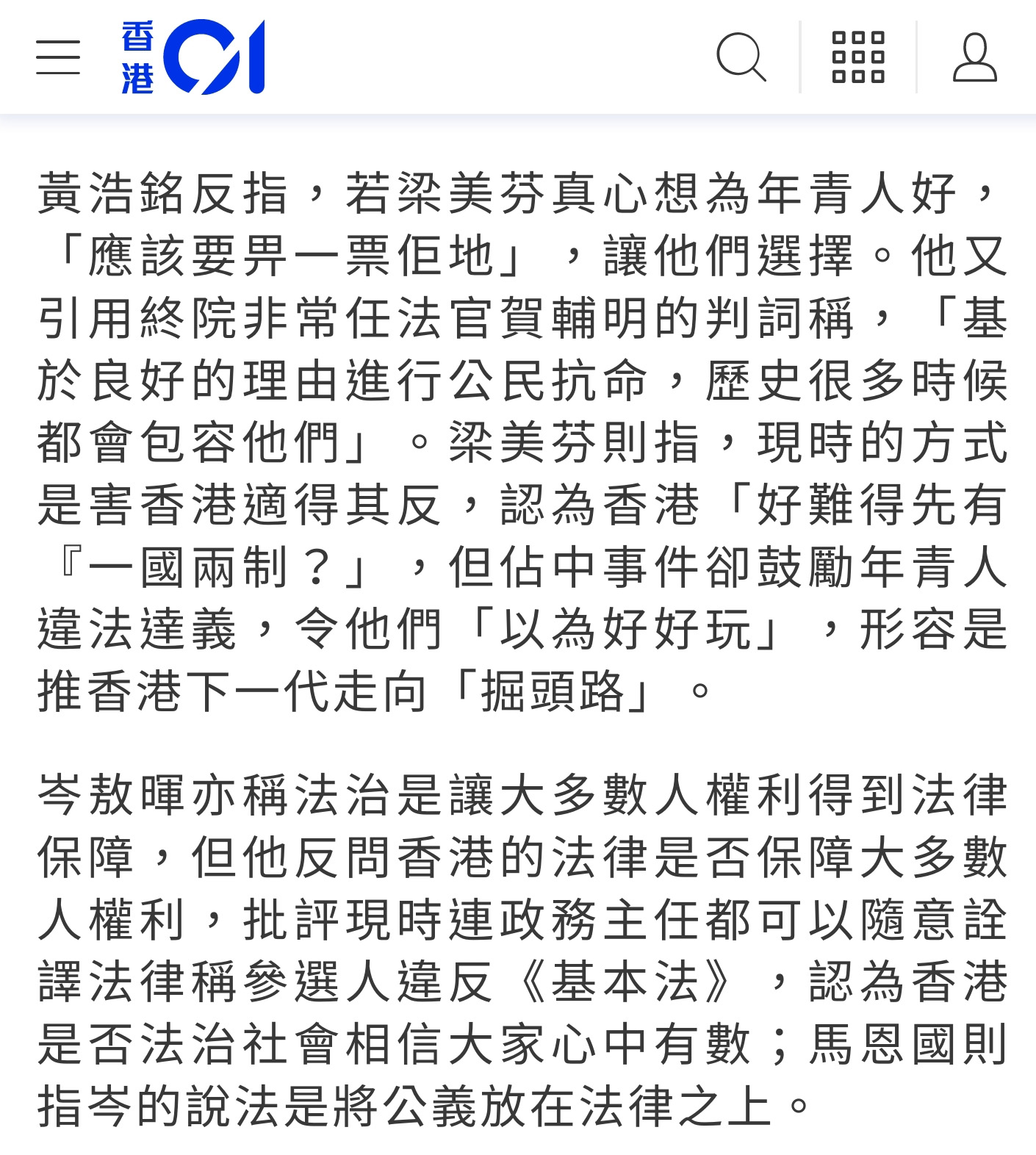The image size is (1036, 1155).
Task: Go to the 香港01 homepage via logo
Action: (x=193, y=57)
